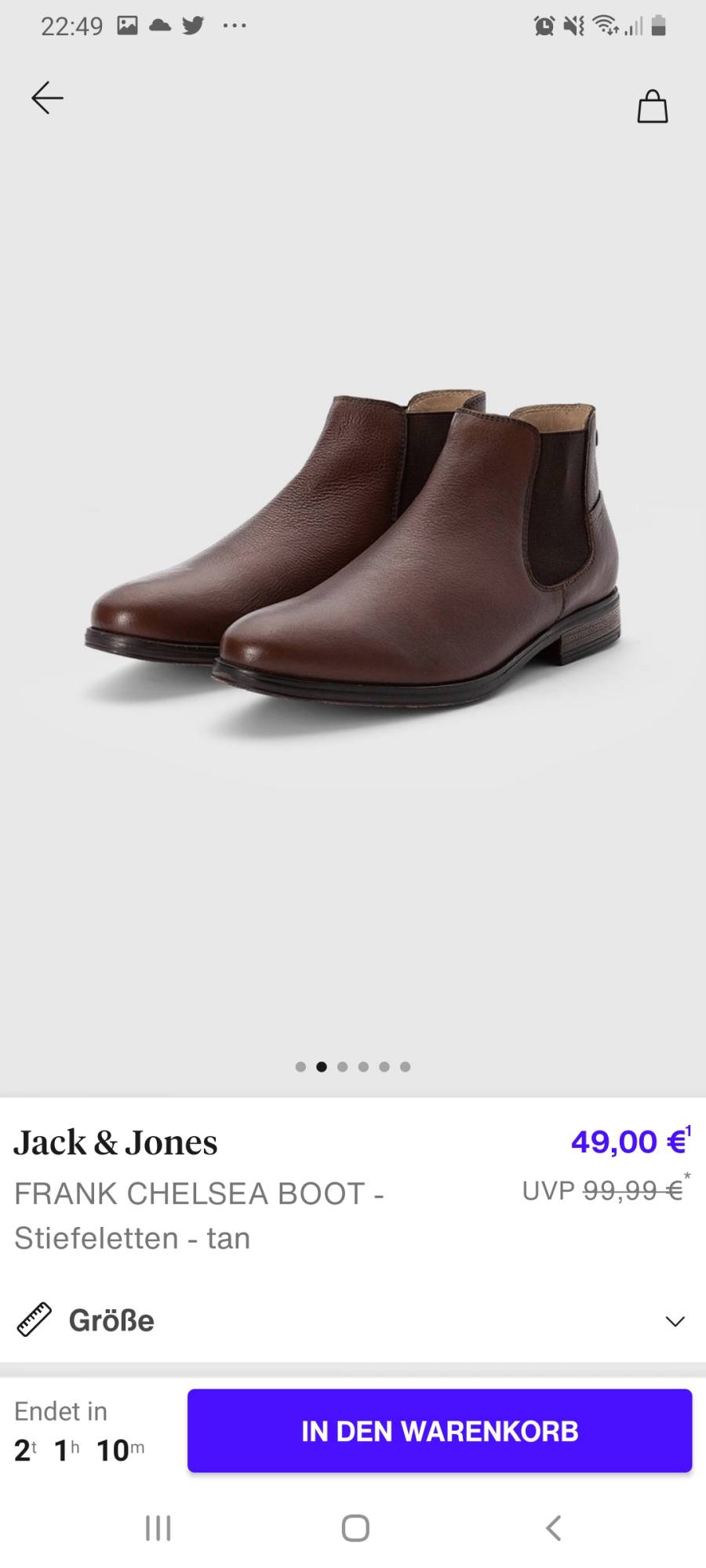Viewport: 706px width, 1568px height.
Task: Add boots via In den Warenkorb
Action: coord(439,1431)
